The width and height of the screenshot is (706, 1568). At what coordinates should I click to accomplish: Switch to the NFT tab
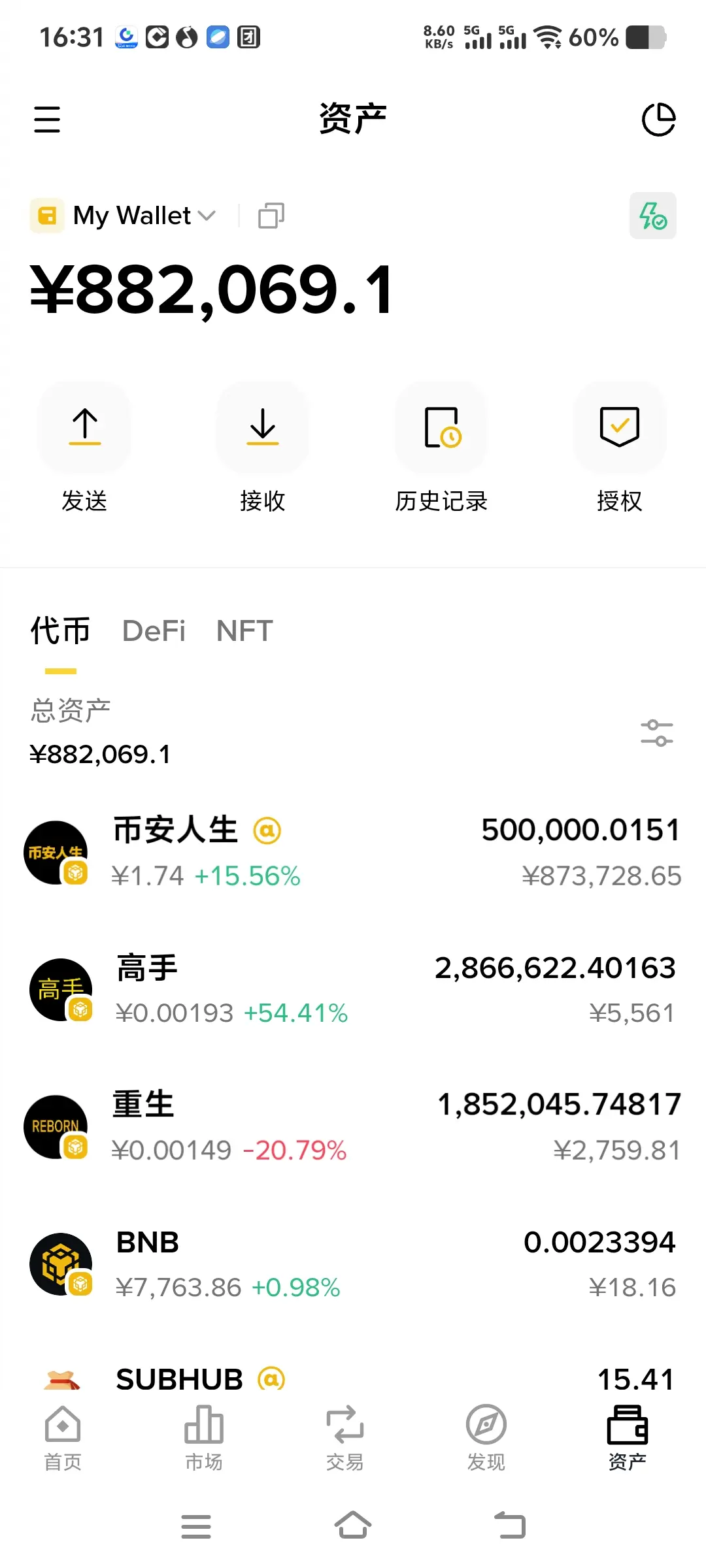pyautogui.click(x=244, y=631)
